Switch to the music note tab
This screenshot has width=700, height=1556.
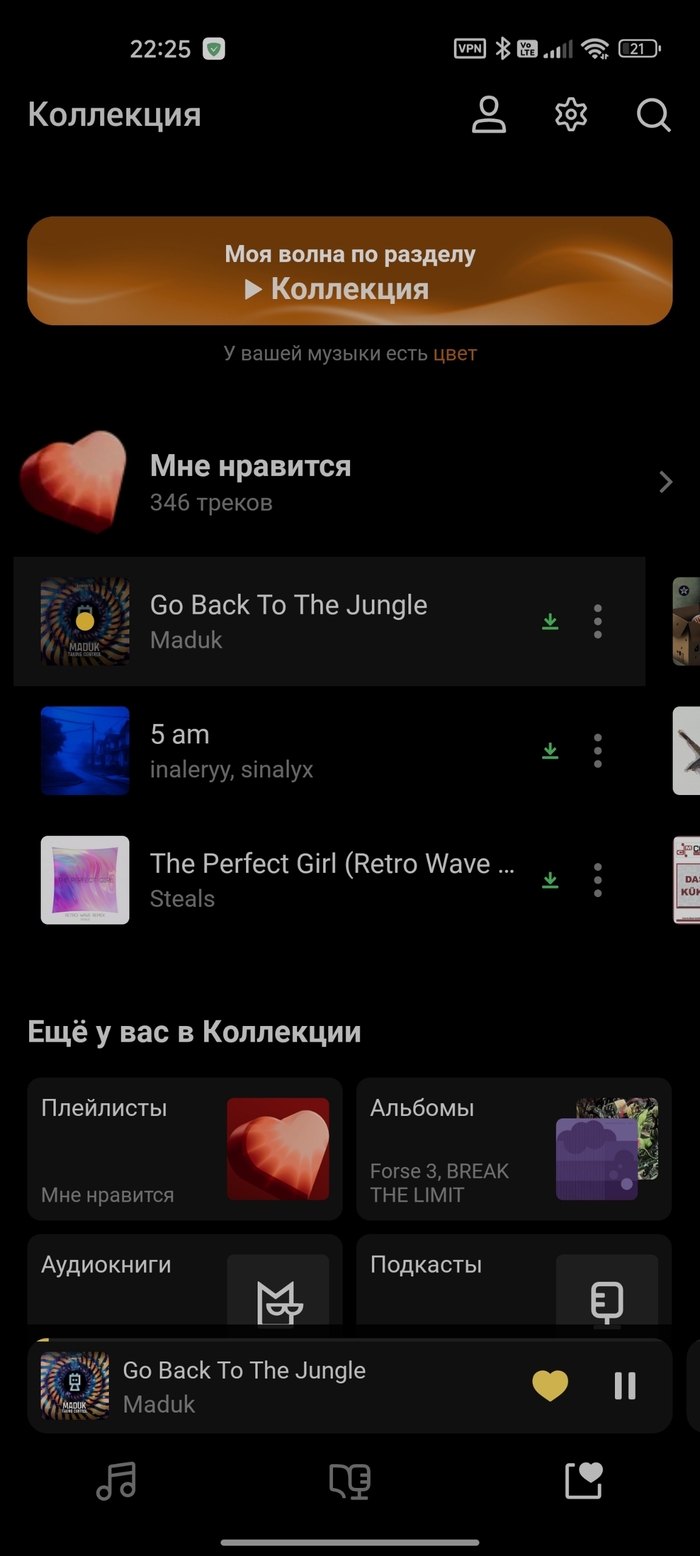click(x=116, y=1481)
